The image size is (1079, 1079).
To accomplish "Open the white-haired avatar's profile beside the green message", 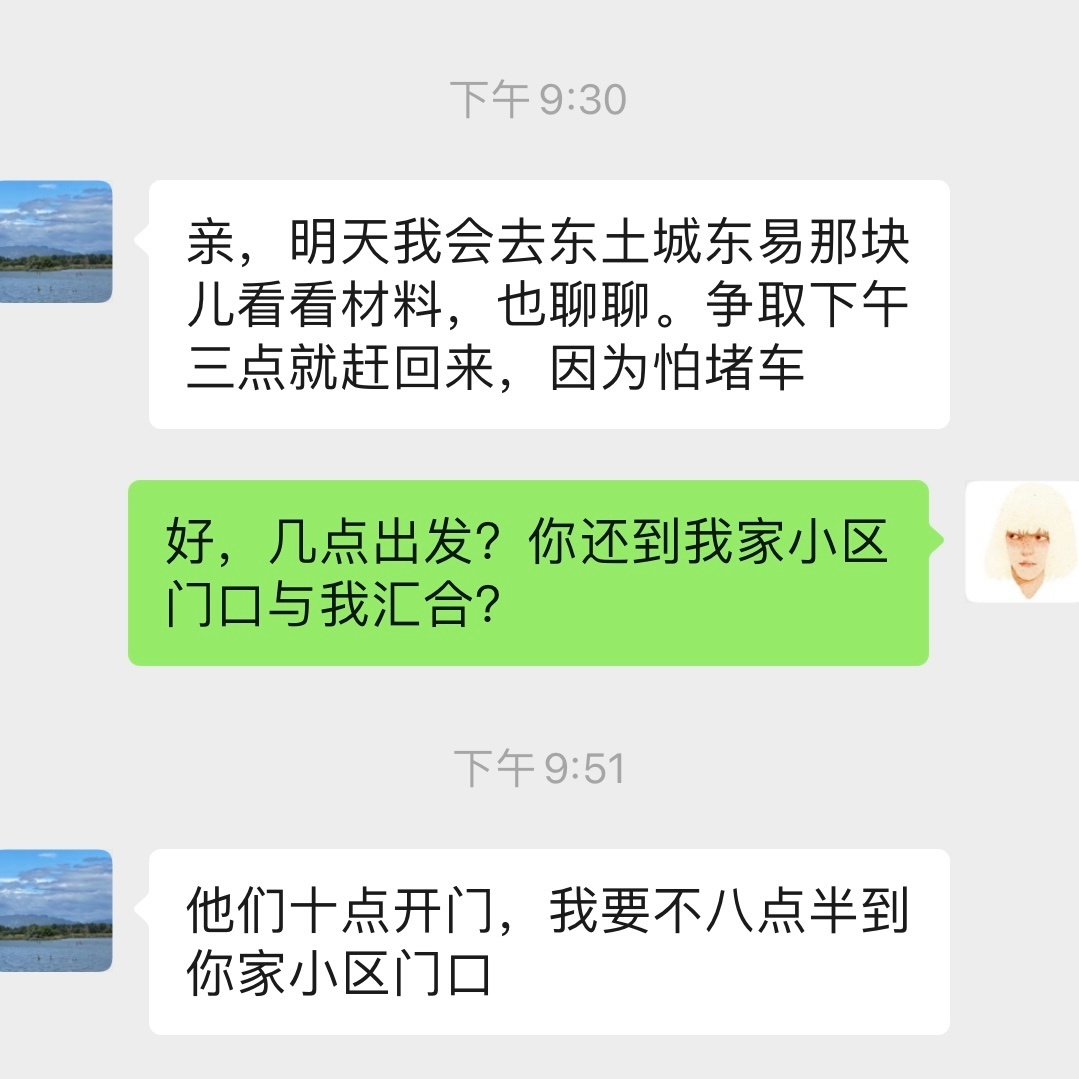I will 1022,542.
